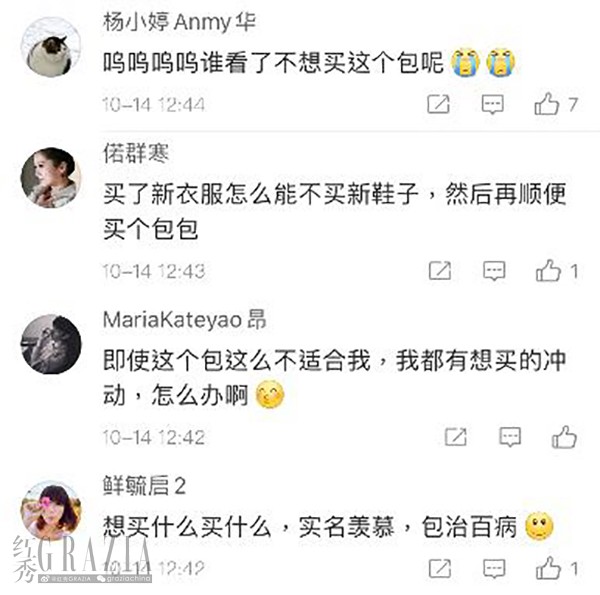
Task: View MariaKateyao's profile via avatar
Action: coord(48,344)
